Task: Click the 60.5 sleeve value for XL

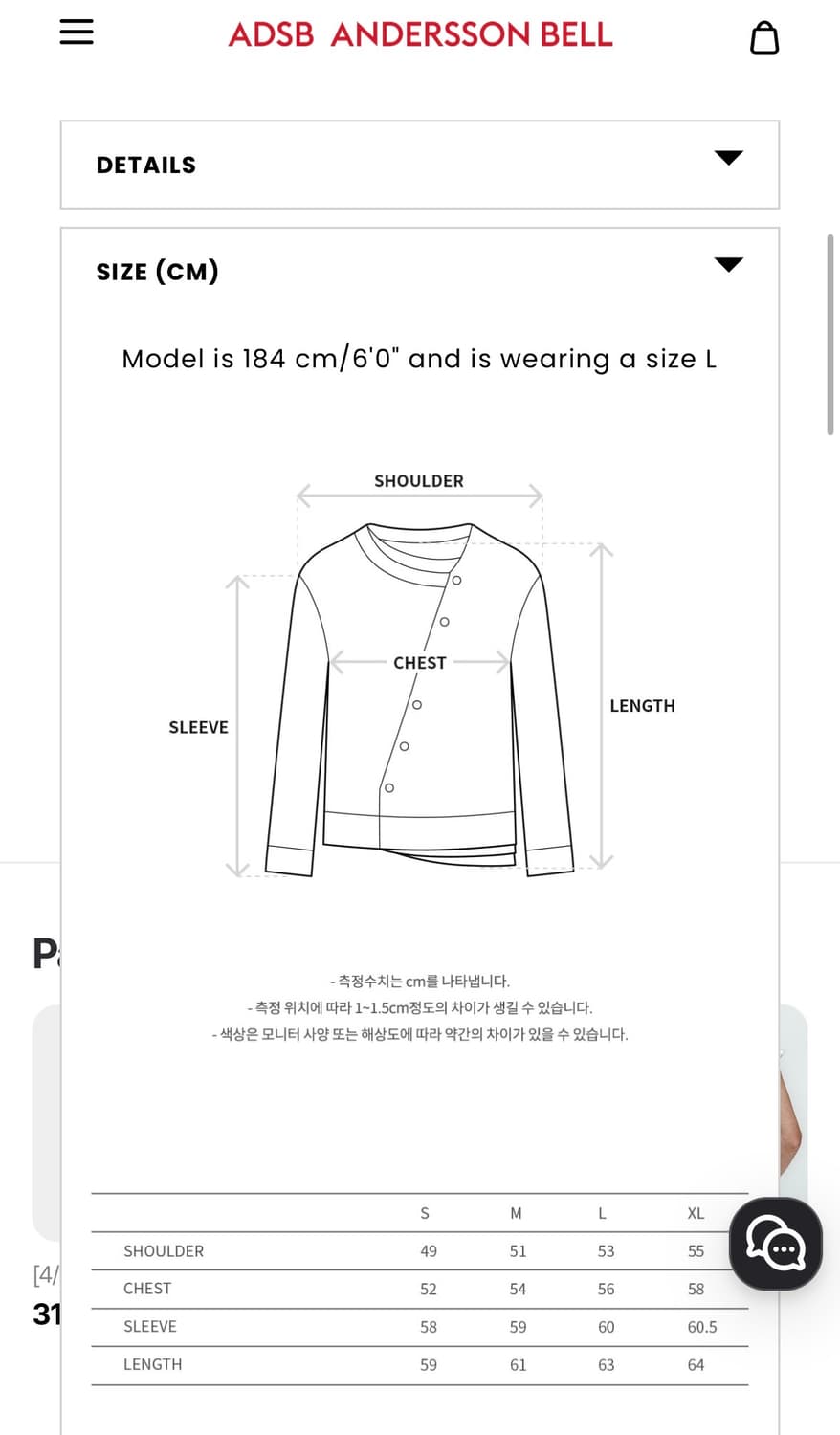Action: (x=701, y=1326)
